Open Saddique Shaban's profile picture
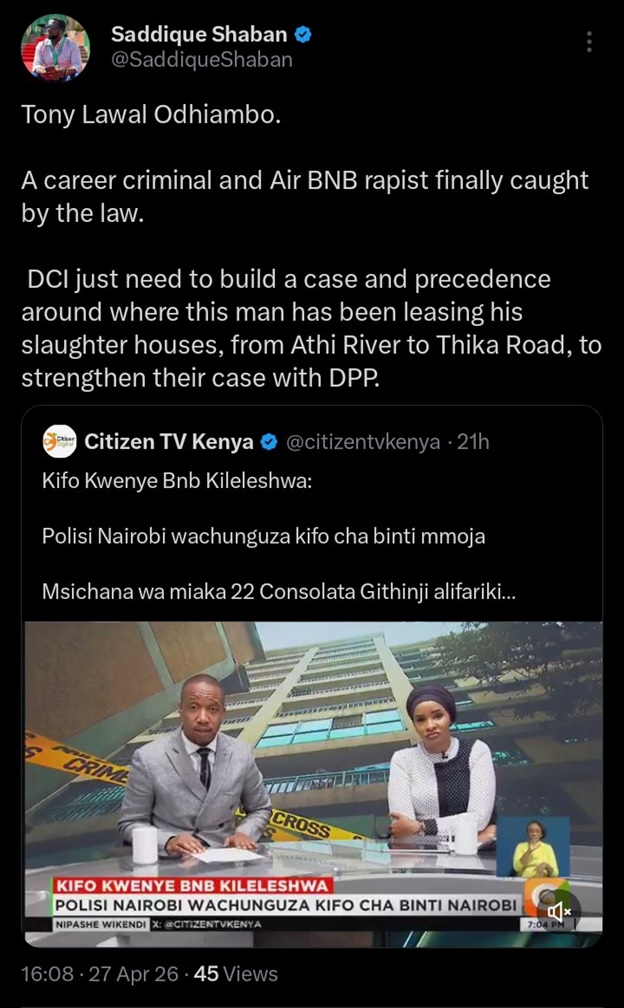Image resolution: width=624 pixels, height=1008 pixels. [x=55, y=47]
